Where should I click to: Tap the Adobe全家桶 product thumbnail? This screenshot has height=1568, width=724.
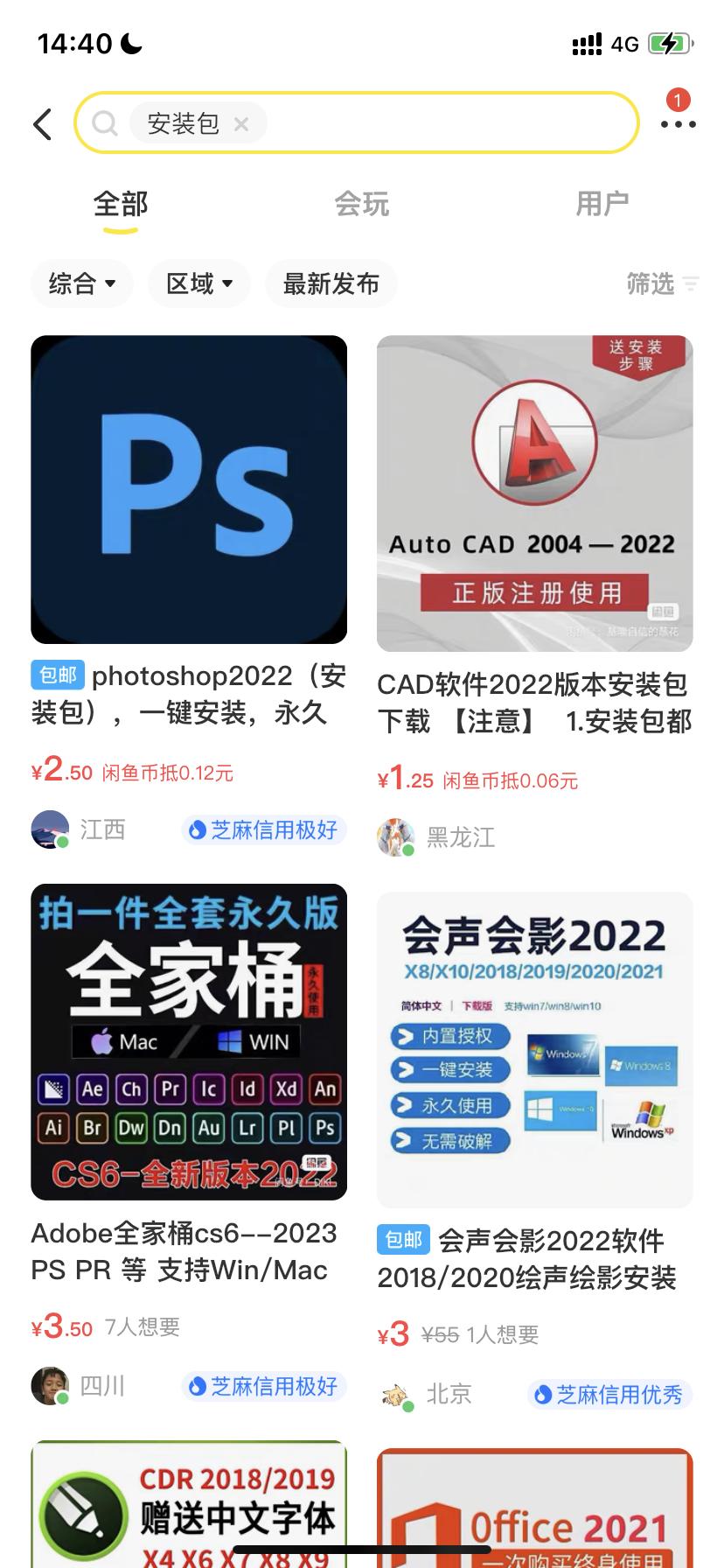(189, 1044)
